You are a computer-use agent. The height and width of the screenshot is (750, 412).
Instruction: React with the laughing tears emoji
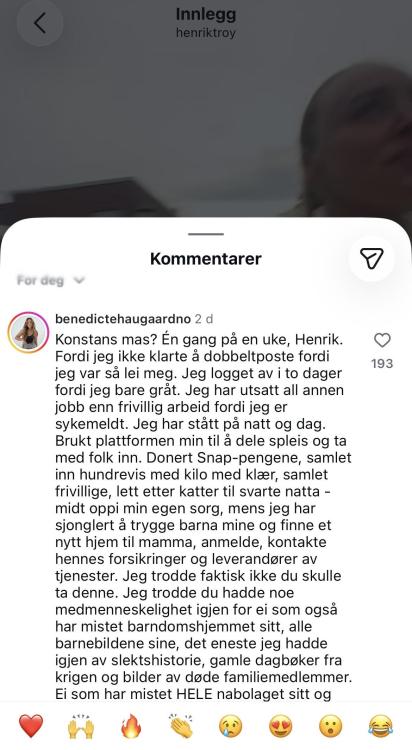380,726
